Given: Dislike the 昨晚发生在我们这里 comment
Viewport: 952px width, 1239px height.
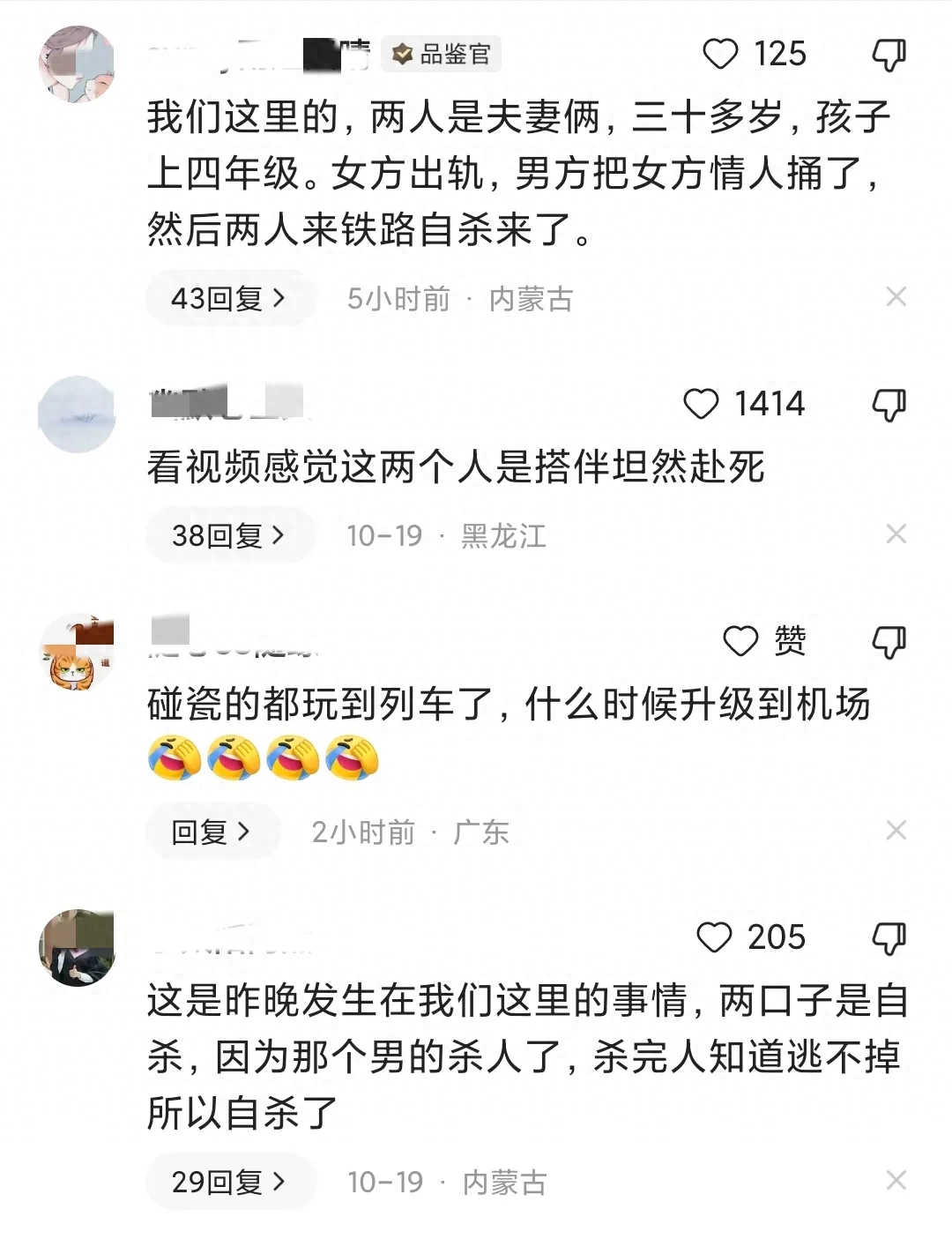Looking at the screenshot, I should click(x=888, y=938).
